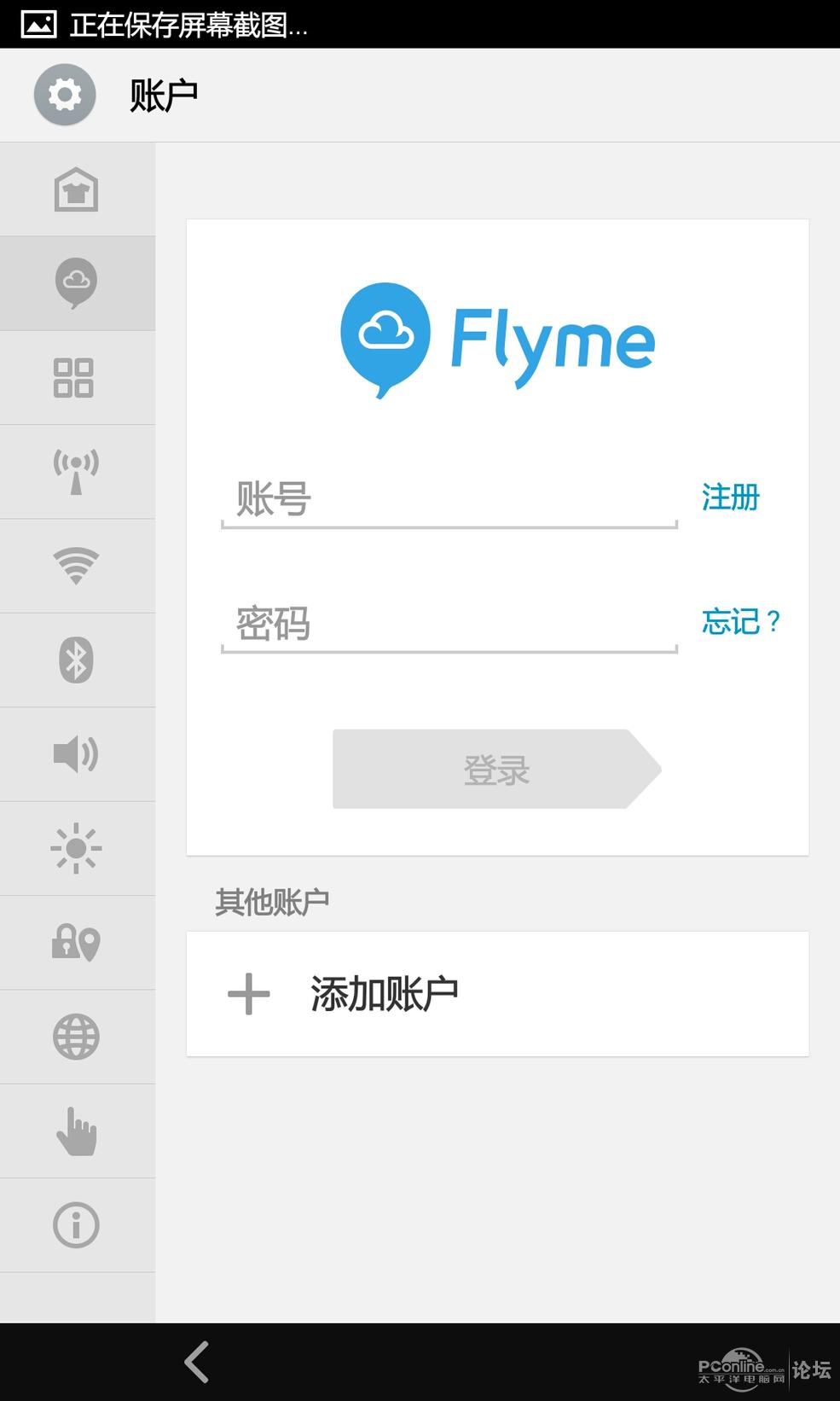Image resolution: width=840 pixels, height=1401 pixels.
Task: Go back using the navigation bar arrow
Action: coord(197,1362)
